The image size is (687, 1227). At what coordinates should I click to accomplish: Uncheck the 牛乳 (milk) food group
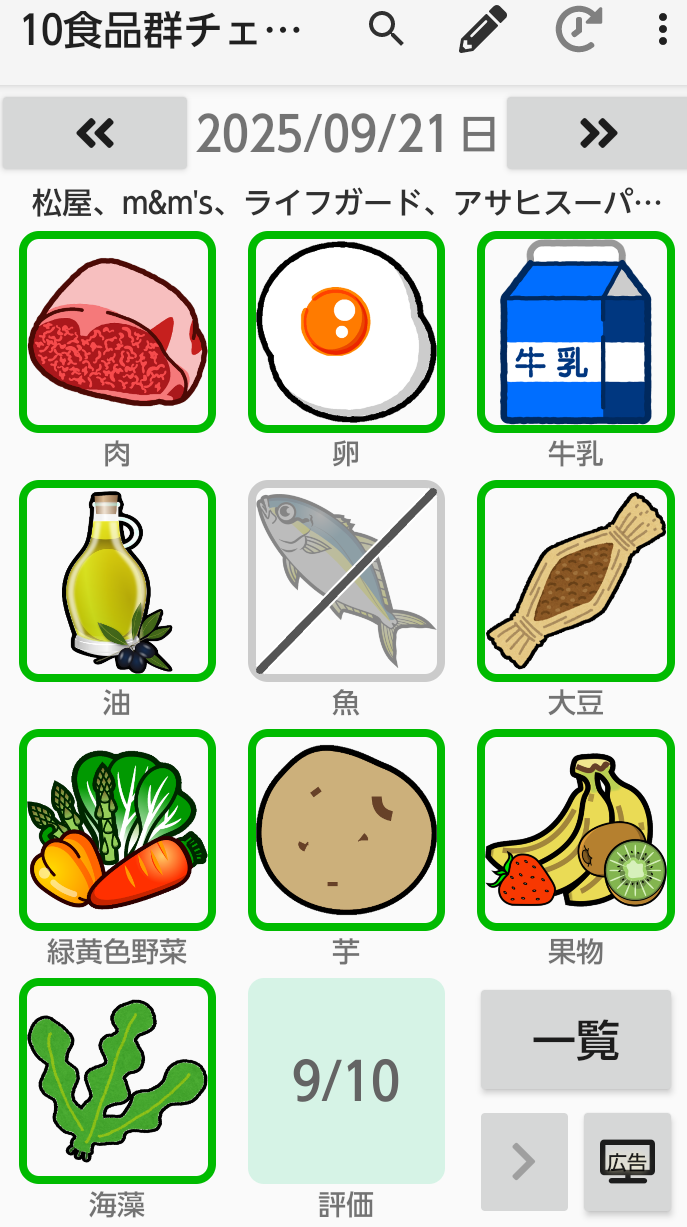coord(575,332)
